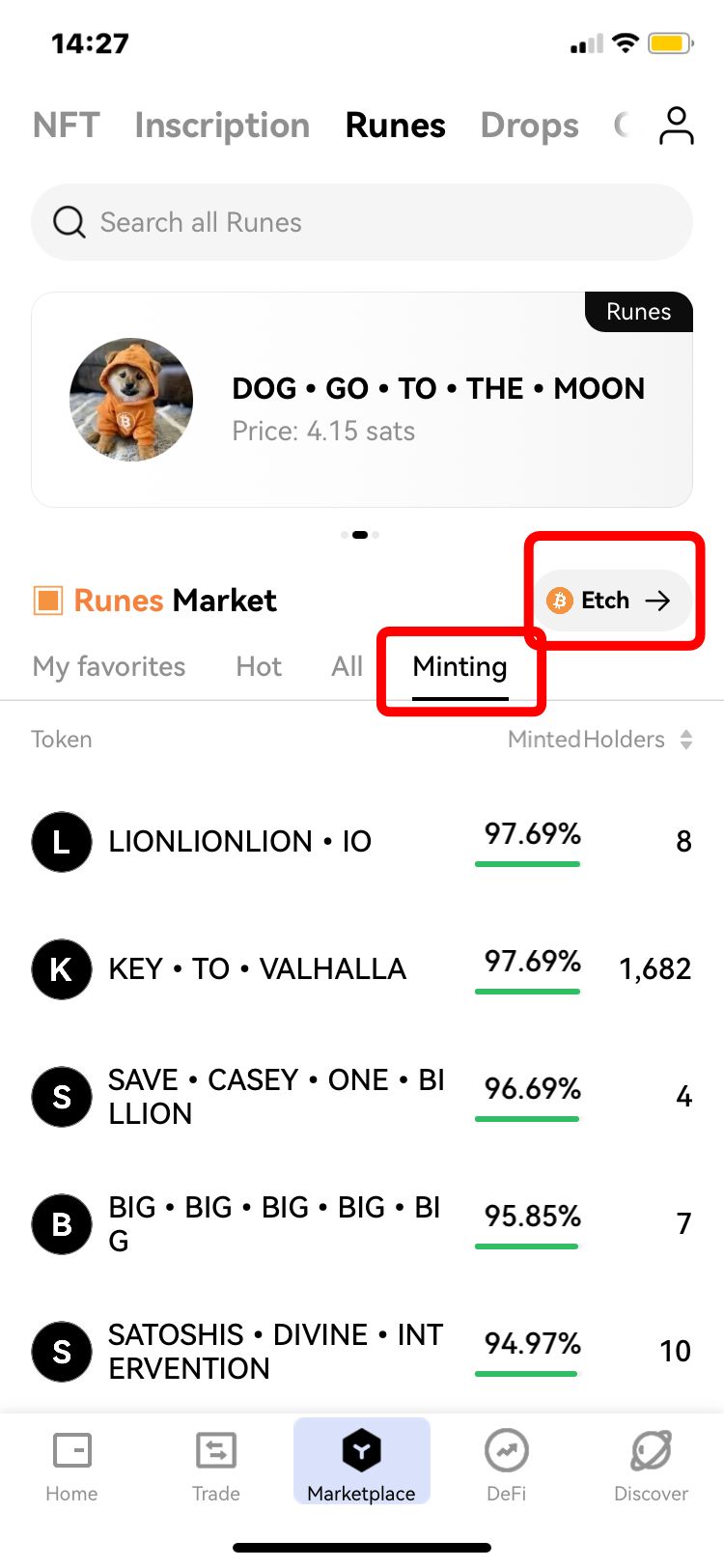Open the Discover tab
Image resolution: width=724 pixels, height=1568 pixels.
coord(651,1466)
